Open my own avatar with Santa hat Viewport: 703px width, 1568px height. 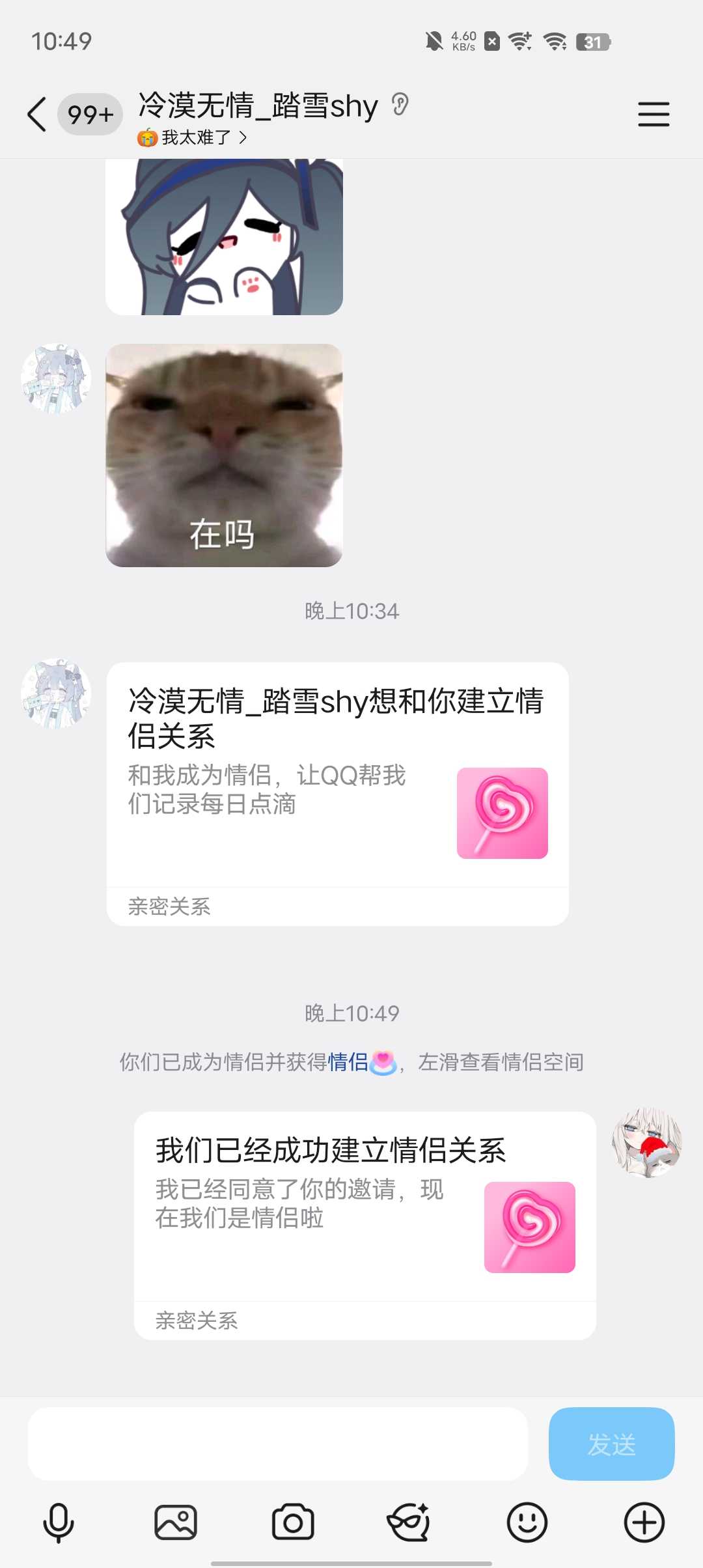click(646, 1142)
